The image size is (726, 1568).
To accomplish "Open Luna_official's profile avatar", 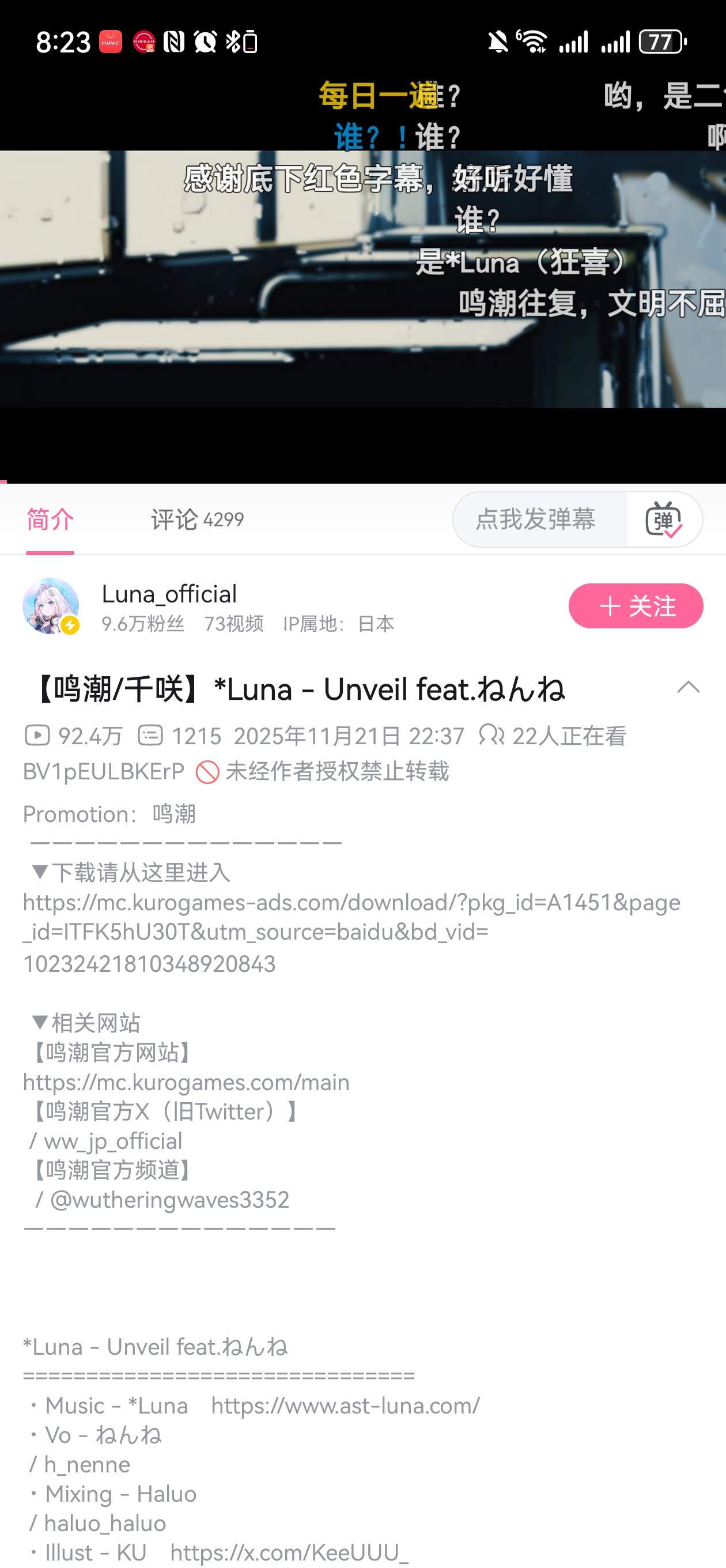I will [51, 606].
